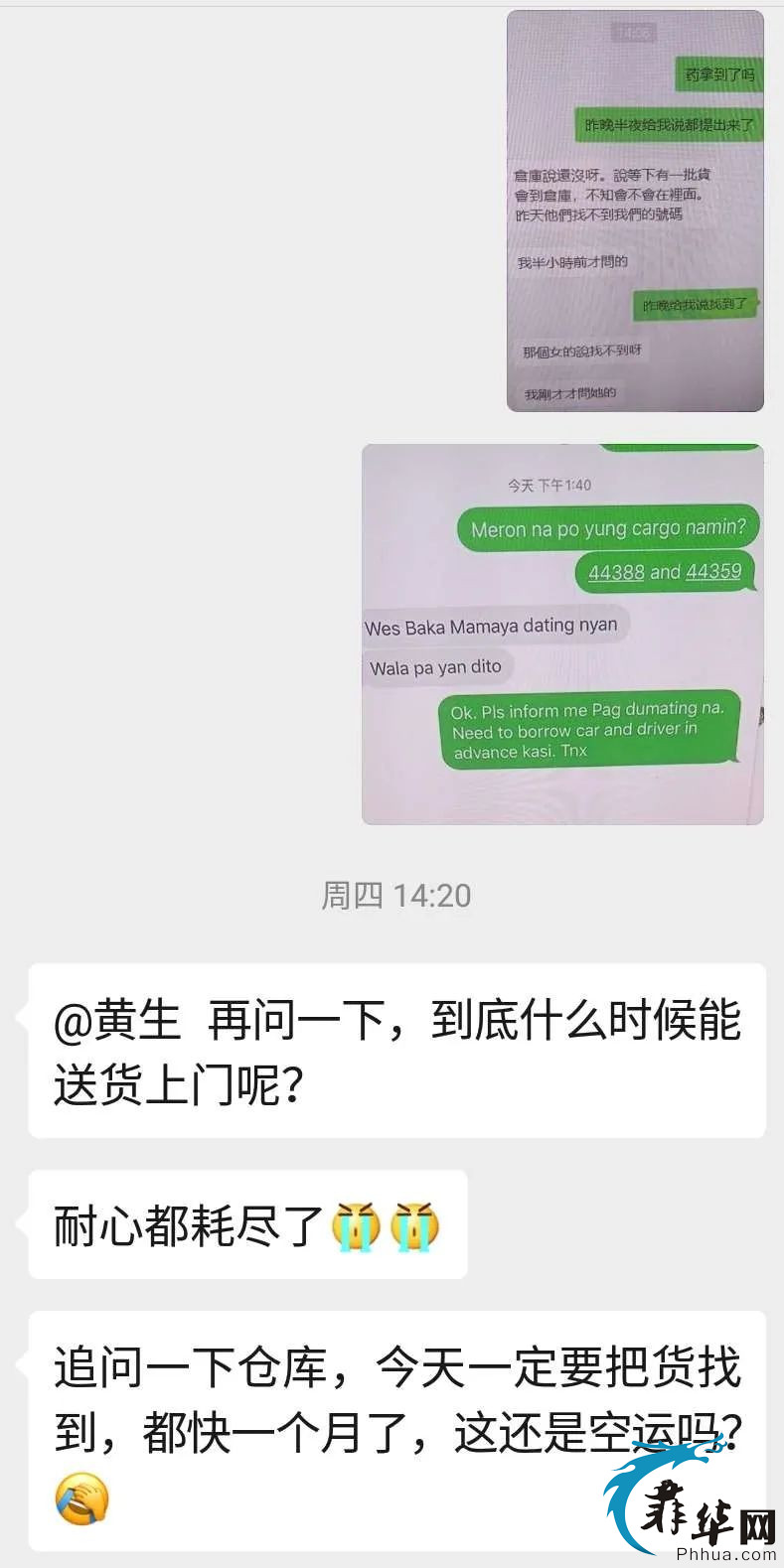
Task: Open the Chinese chat screenshot image message
Action: pyautogui.click(x=635, y=211)
